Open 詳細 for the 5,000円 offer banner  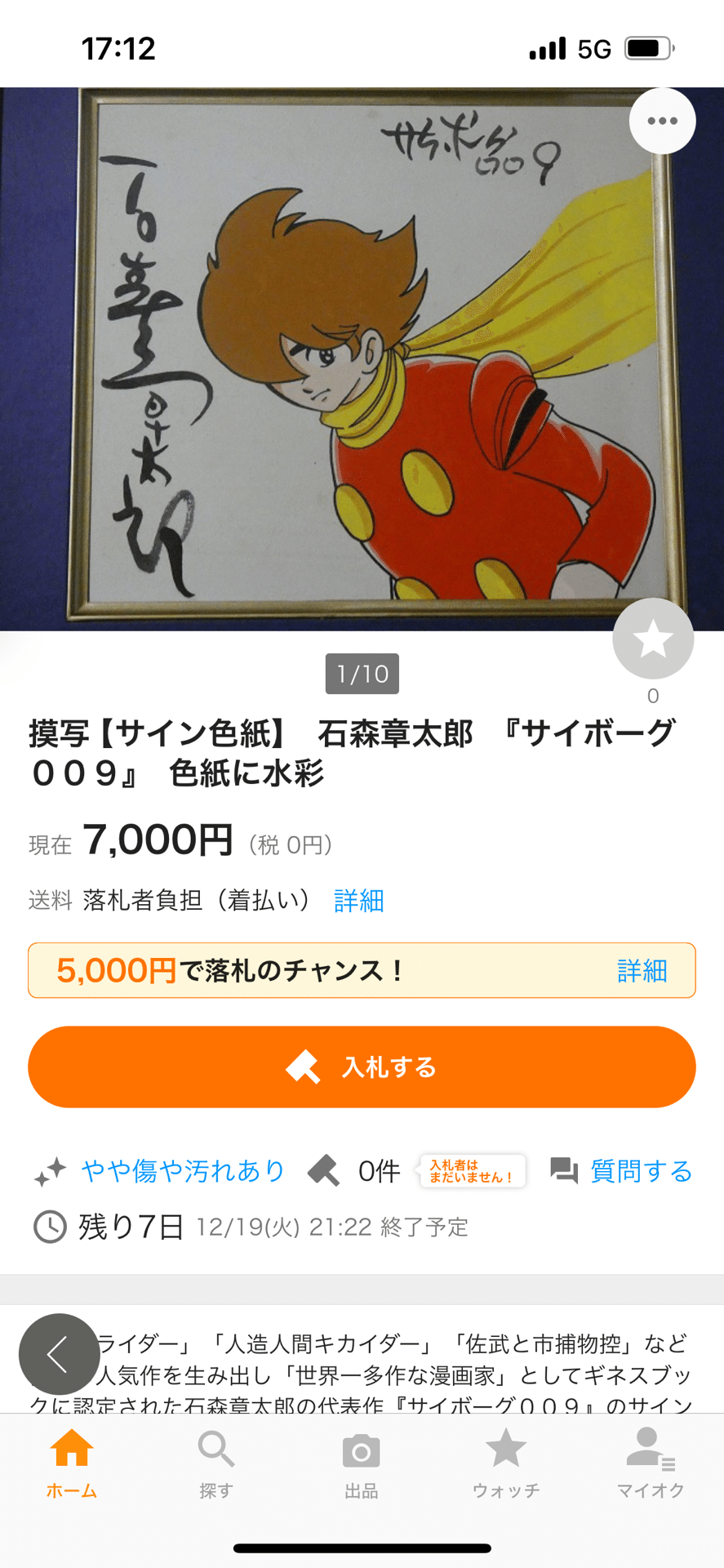coord(642,971)
